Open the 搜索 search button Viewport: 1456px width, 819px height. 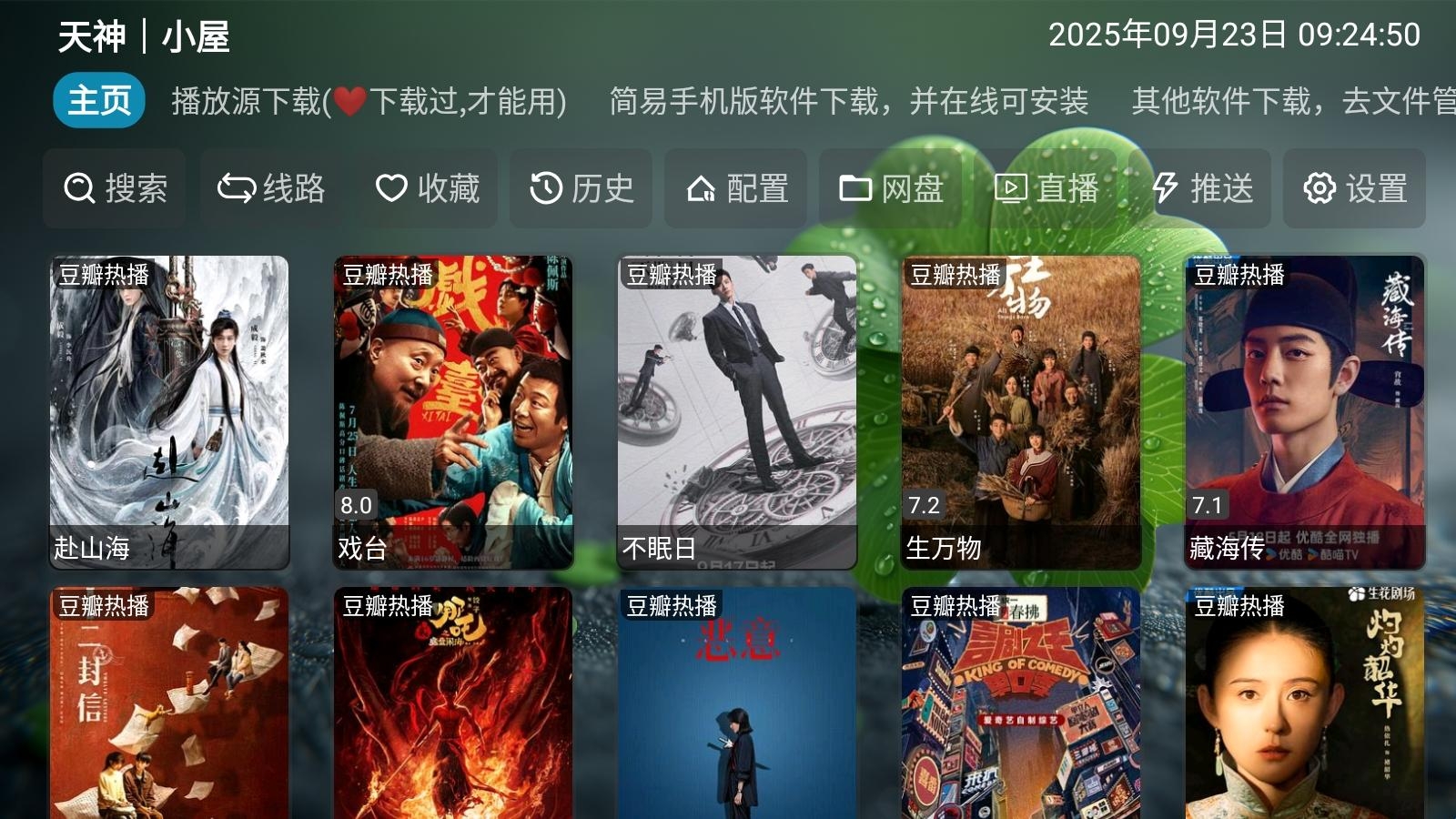click(115, 188)
